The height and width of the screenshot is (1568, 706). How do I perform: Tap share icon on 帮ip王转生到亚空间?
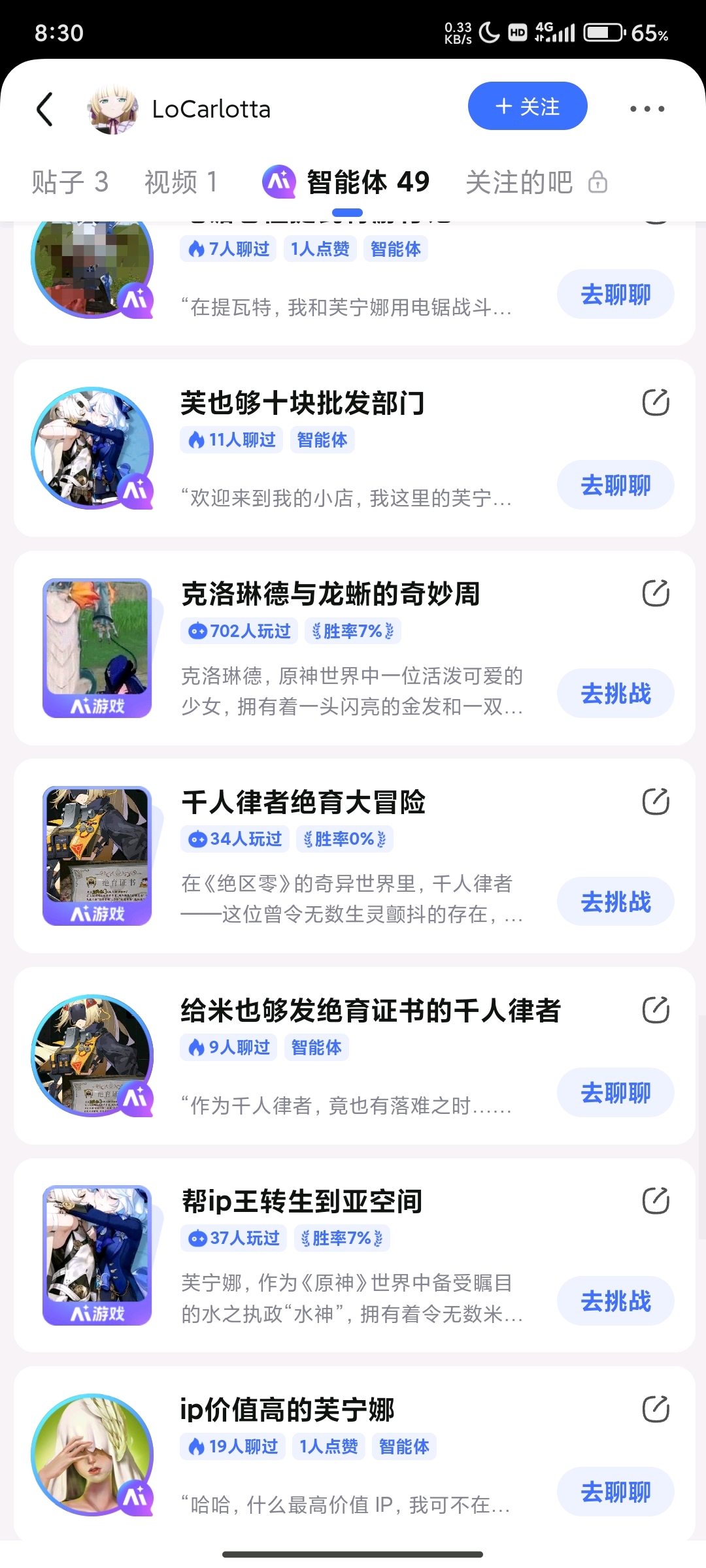pyautogui.click(x=655, y=1201)
